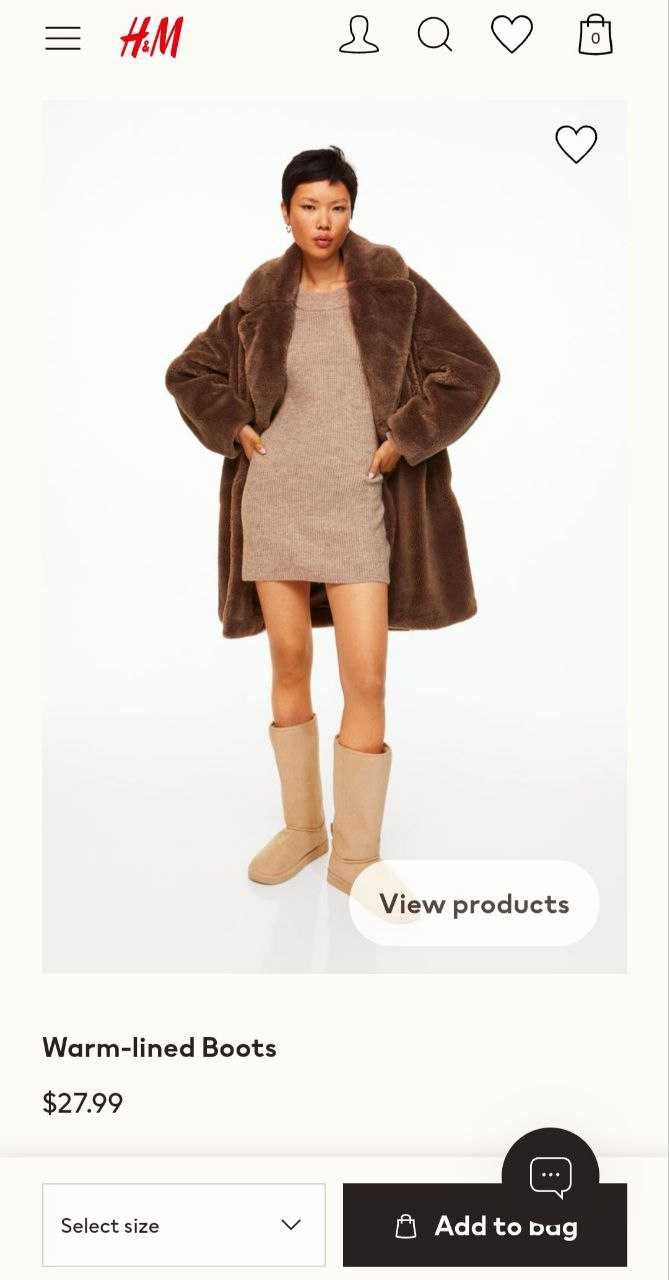Open the account profile icon
The image size is (669, 1280).
click(359, 36)
